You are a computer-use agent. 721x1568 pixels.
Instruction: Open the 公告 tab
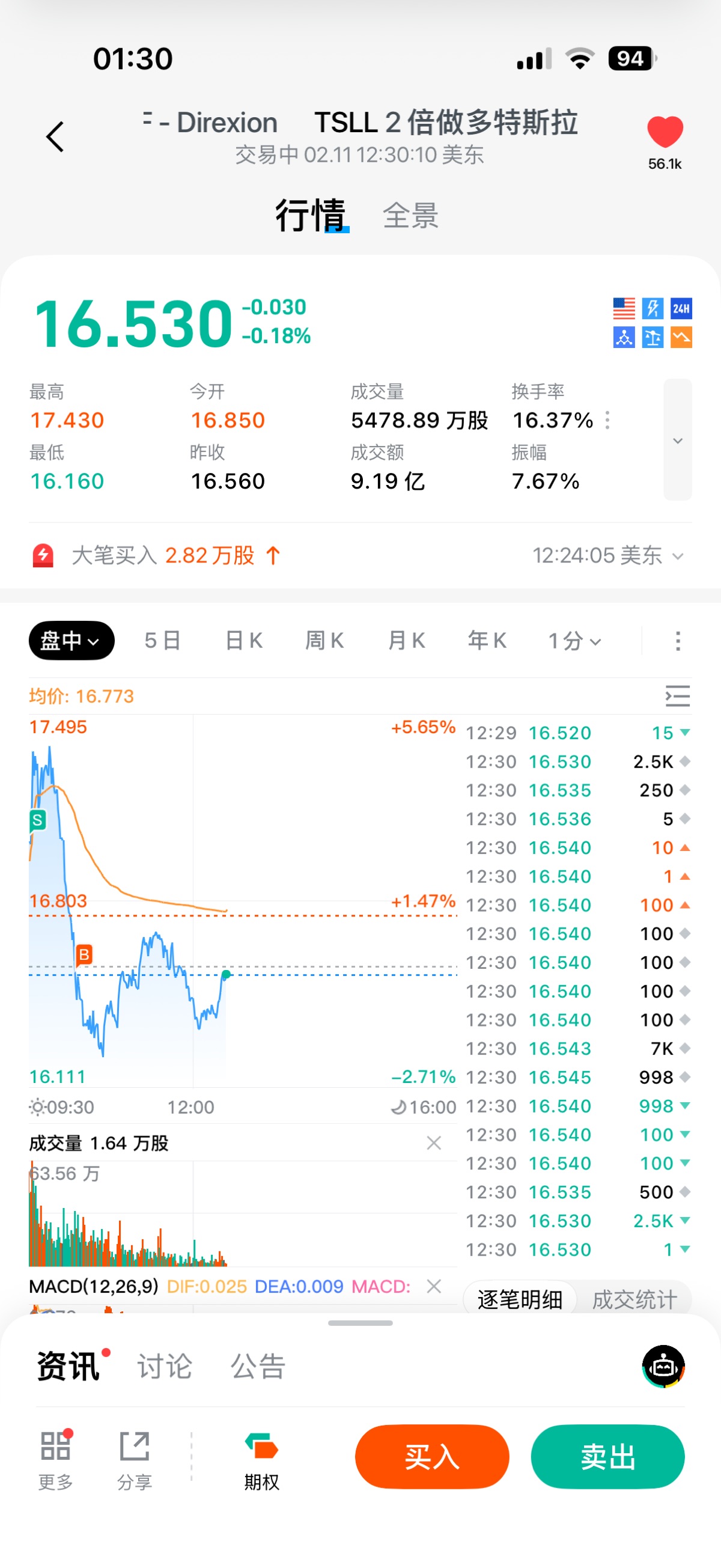click(258, 1366)
